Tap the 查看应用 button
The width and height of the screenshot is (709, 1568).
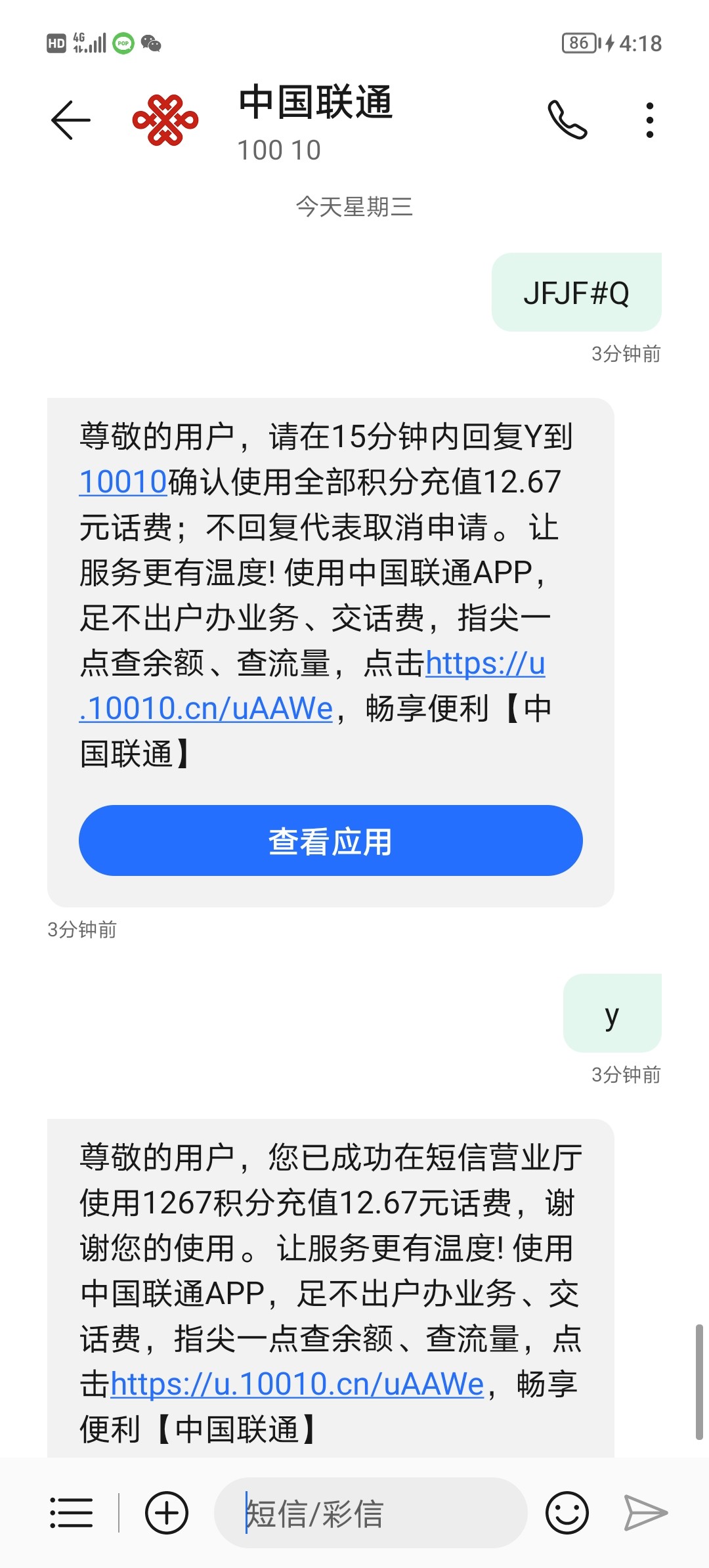pyautogui.click(x=331, y=840)
